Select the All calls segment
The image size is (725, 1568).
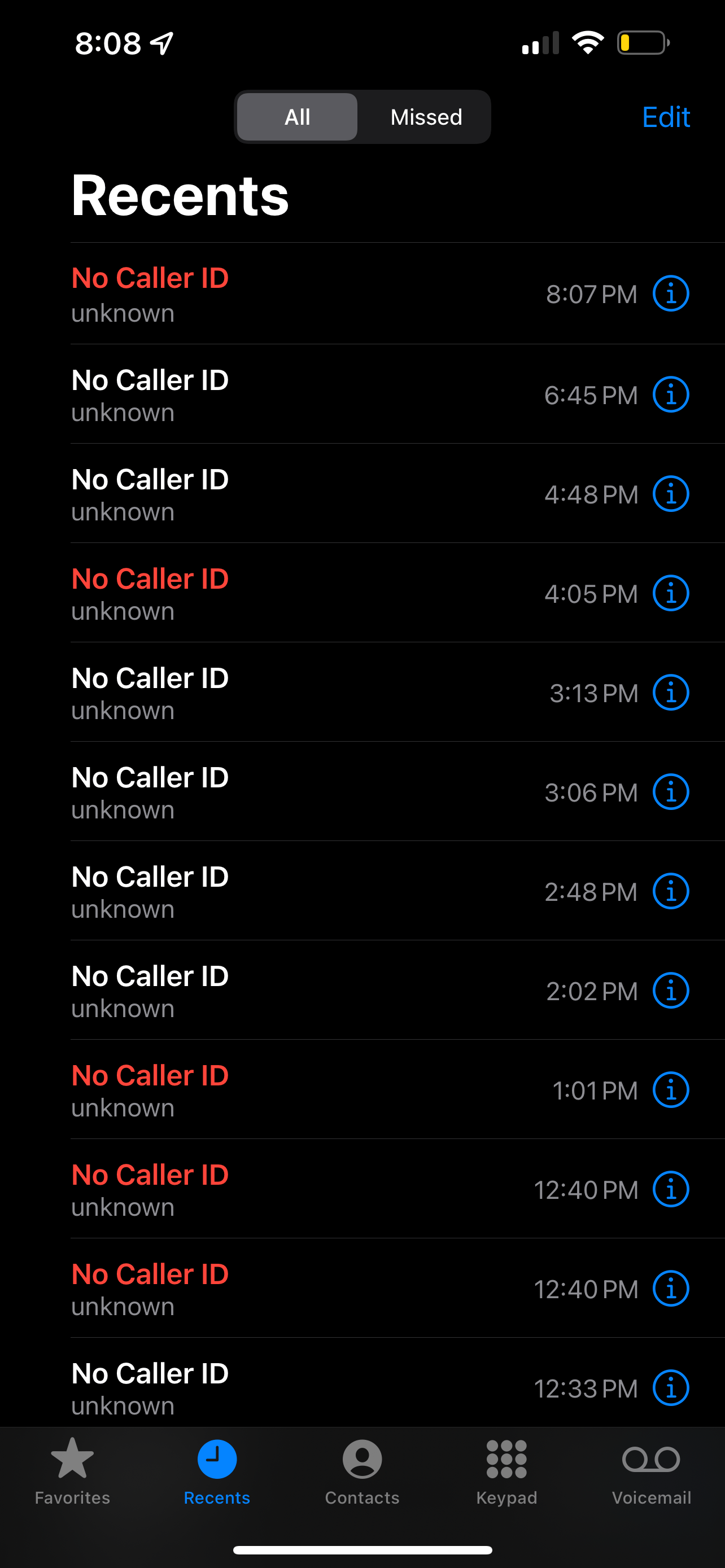[297, 117]
